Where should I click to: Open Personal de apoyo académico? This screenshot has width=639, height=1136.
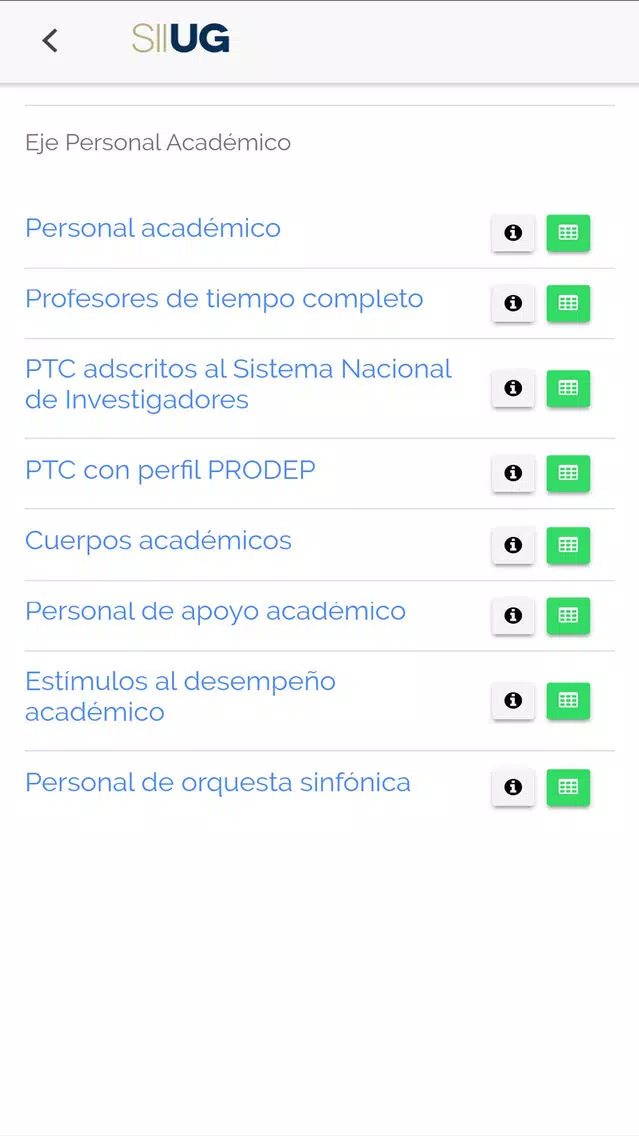tap(215, 611)
